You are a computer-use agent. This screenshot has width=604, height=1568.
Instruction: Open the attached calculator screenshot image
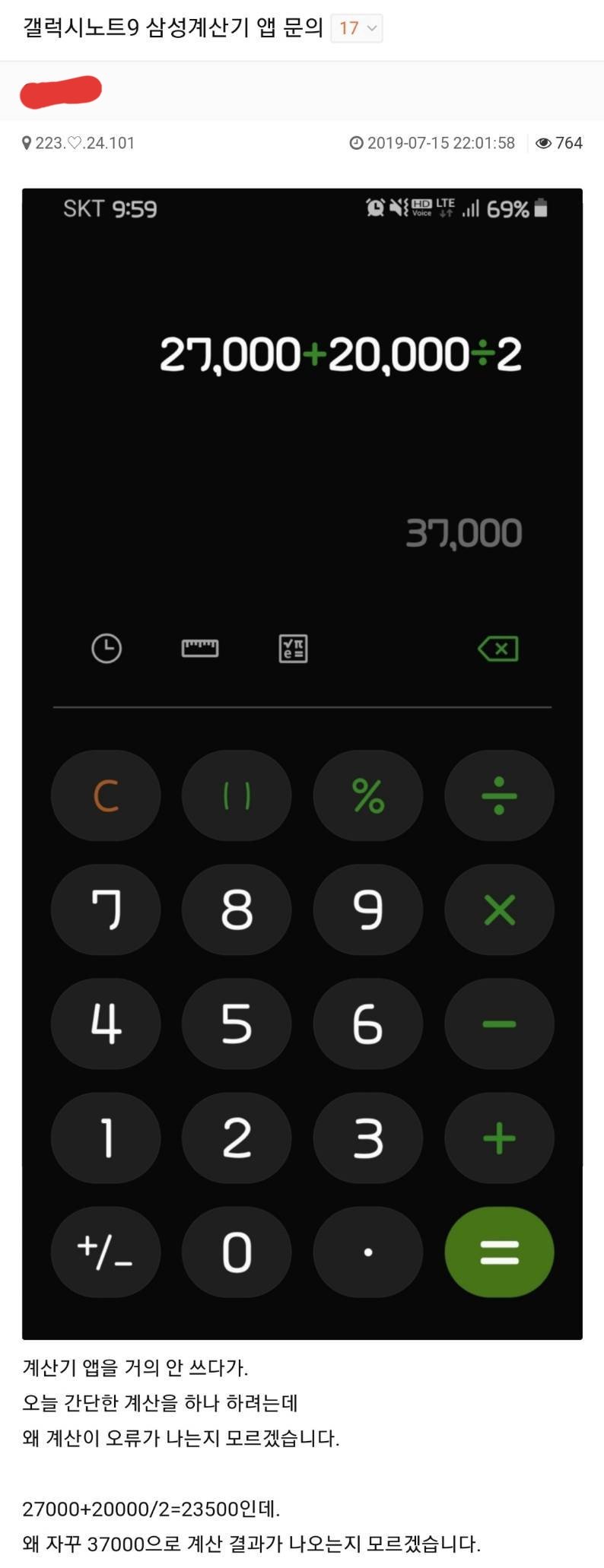coord(302,763)
